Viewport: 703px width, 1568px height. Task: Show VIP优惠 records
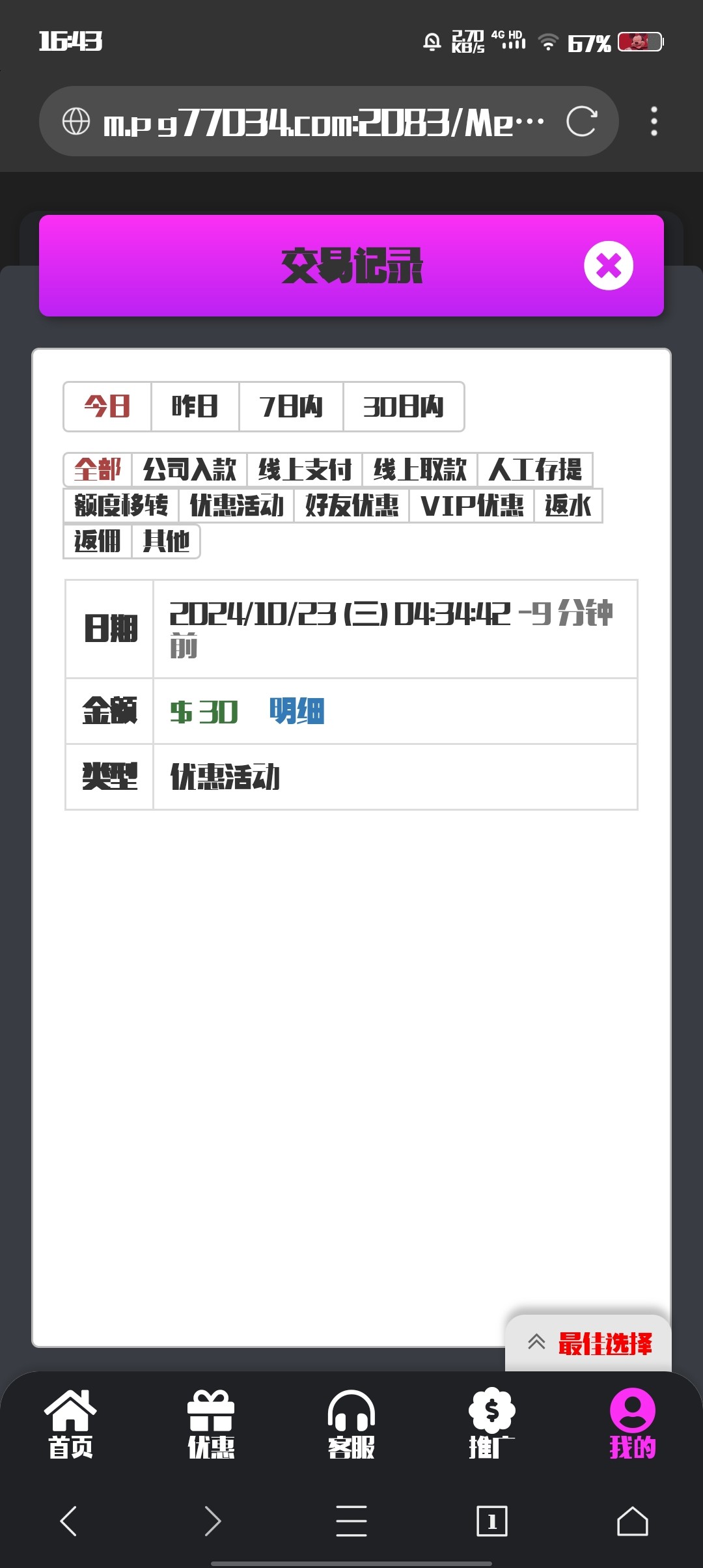click(472, 505)
